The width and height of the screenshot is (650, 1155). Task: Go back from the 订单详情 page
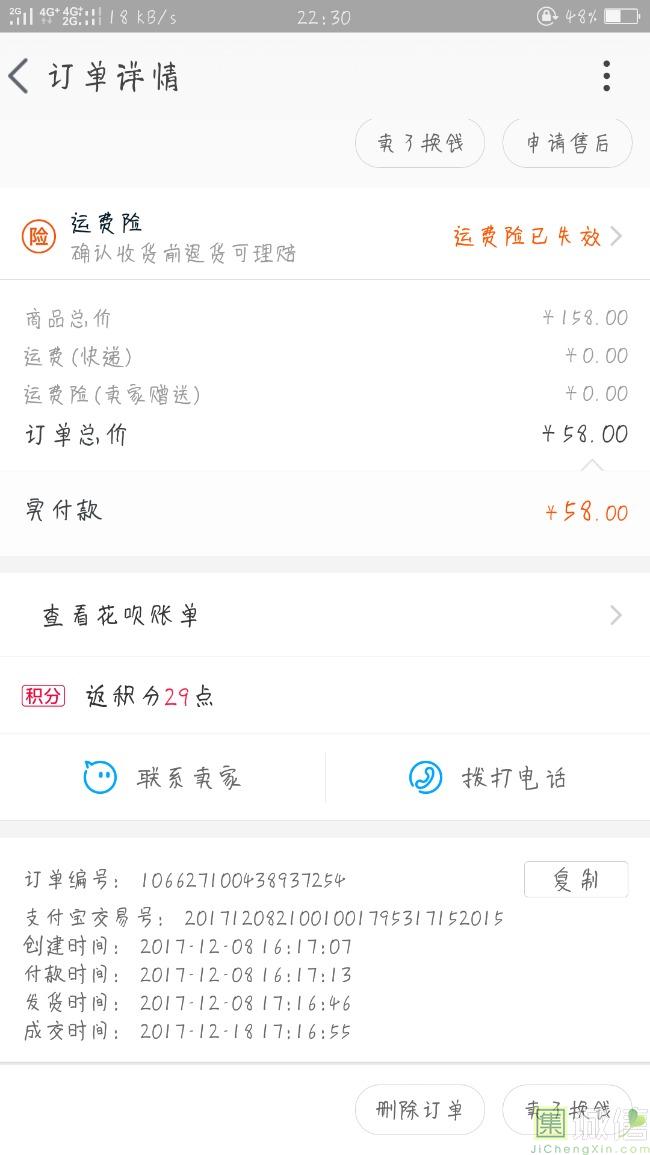(x=19, y=76)
